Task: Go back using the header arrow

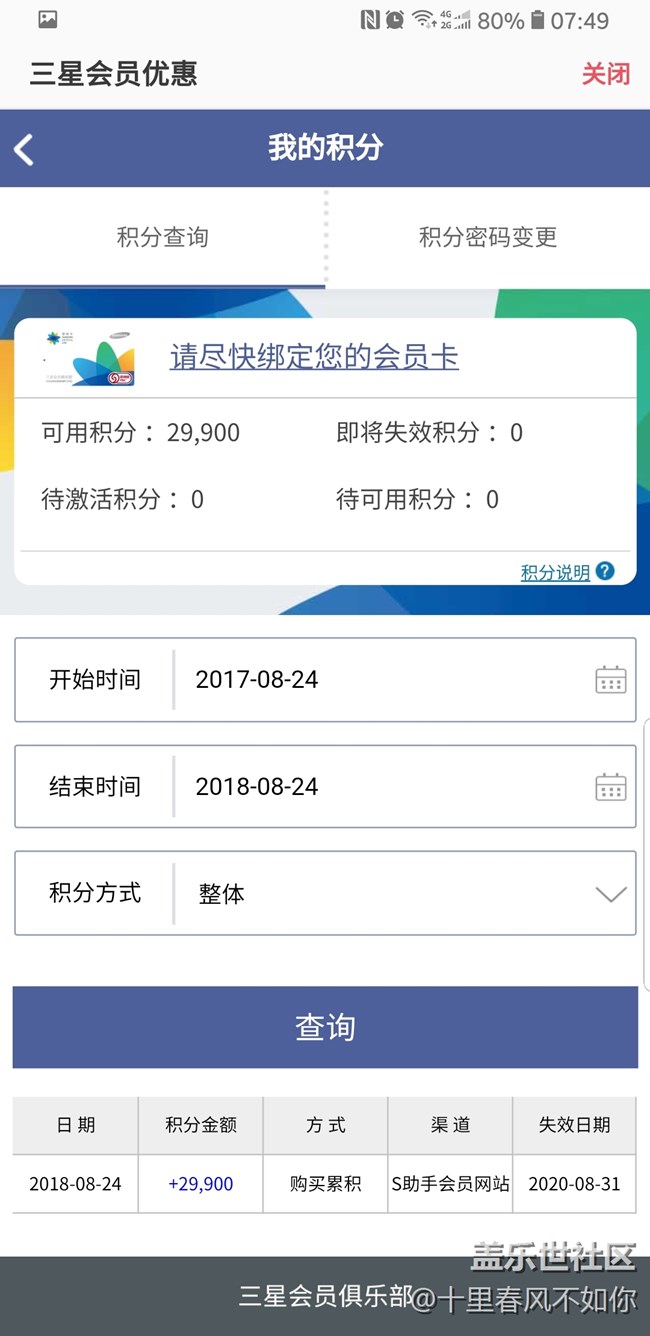Action: coord(24,149)
